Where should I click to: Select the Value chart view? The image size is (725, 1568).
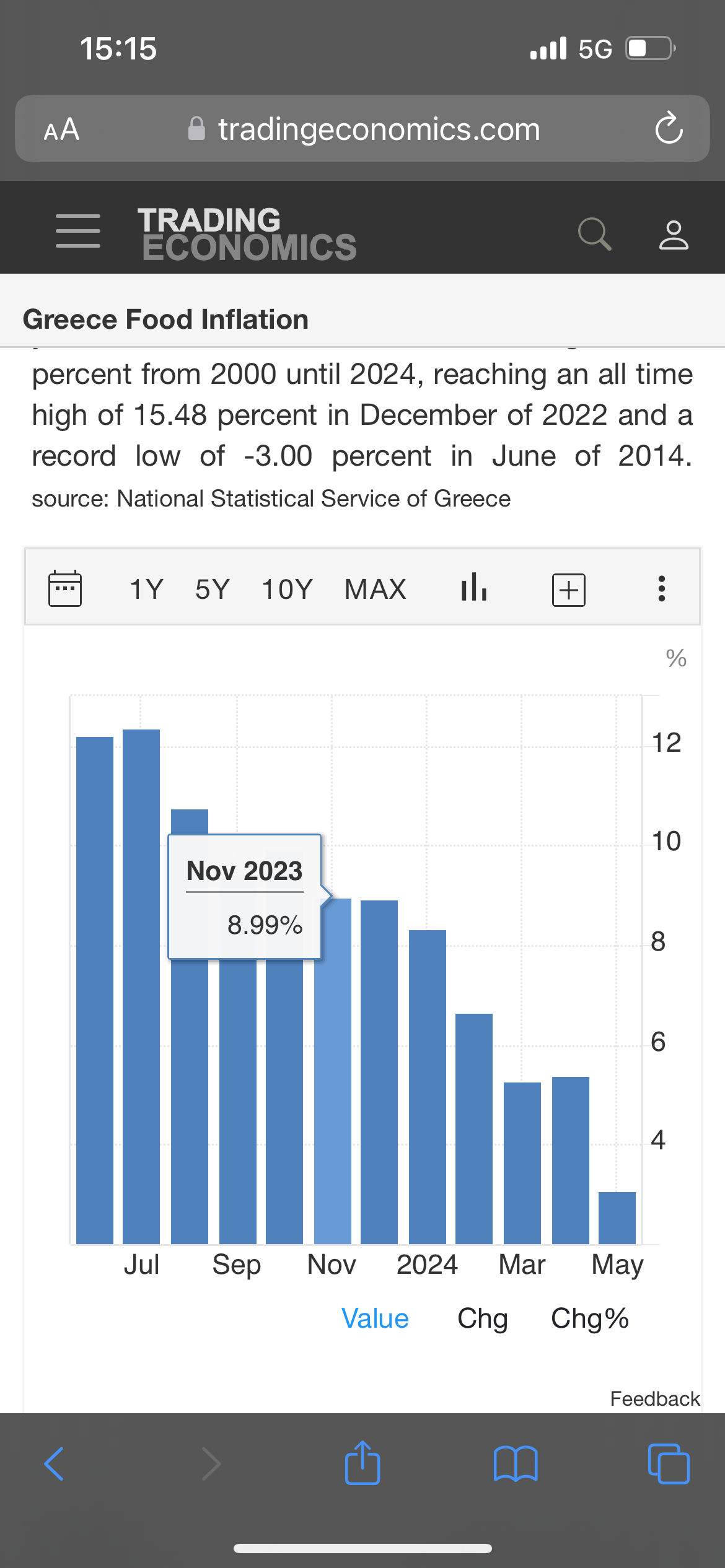coord(375,1318)
